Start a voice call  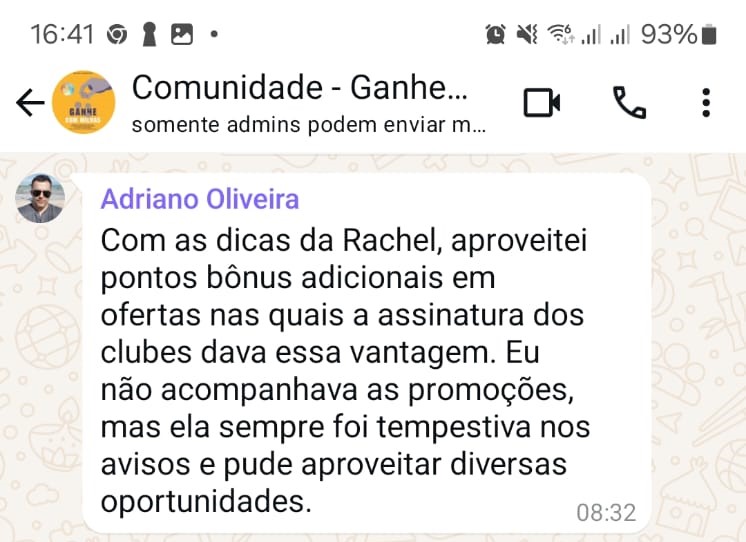(629, 103)
